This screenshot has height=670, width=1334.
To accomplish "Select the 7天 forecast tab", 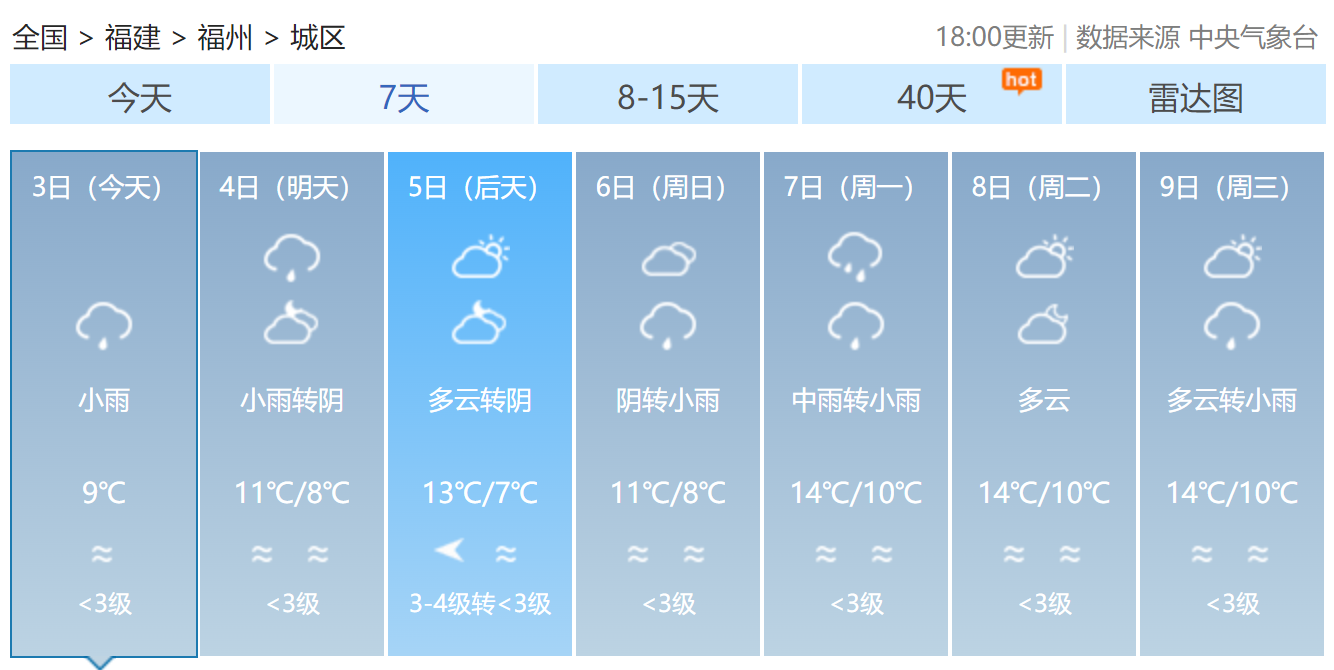I will pyautogui.click(x=404, y=97).
